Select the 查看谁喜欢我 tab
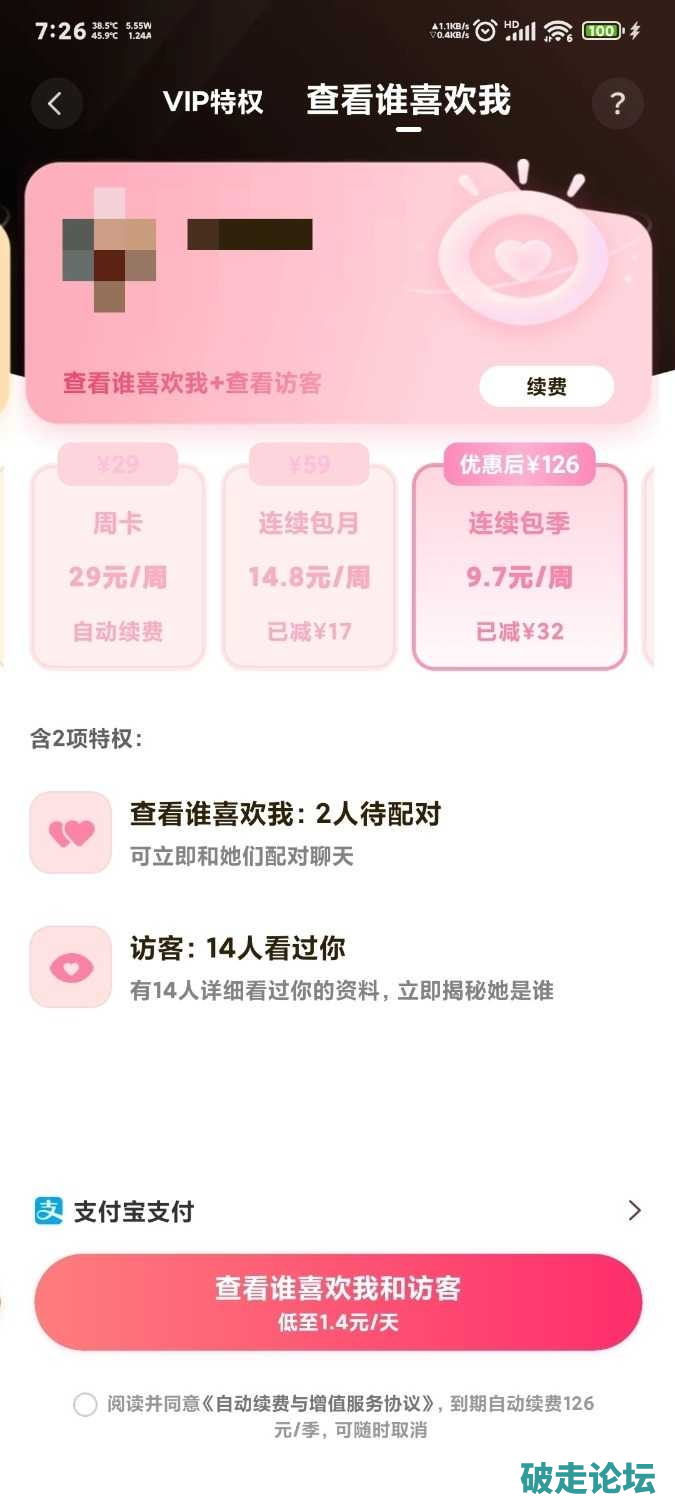The height and width of the screenshot is (1500, 675). point(408,101)
